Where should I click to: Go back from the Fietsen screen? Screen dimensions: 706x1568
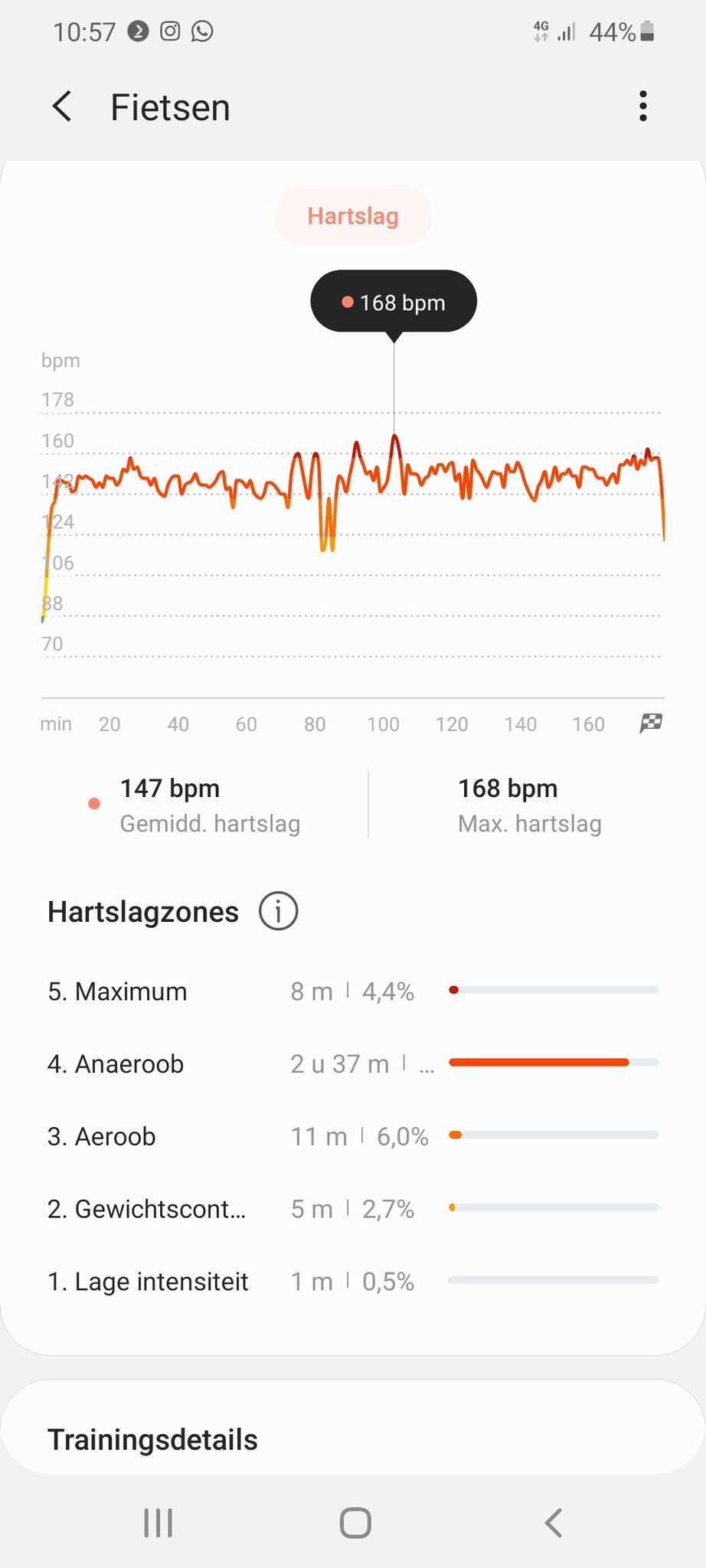[62, 106]
